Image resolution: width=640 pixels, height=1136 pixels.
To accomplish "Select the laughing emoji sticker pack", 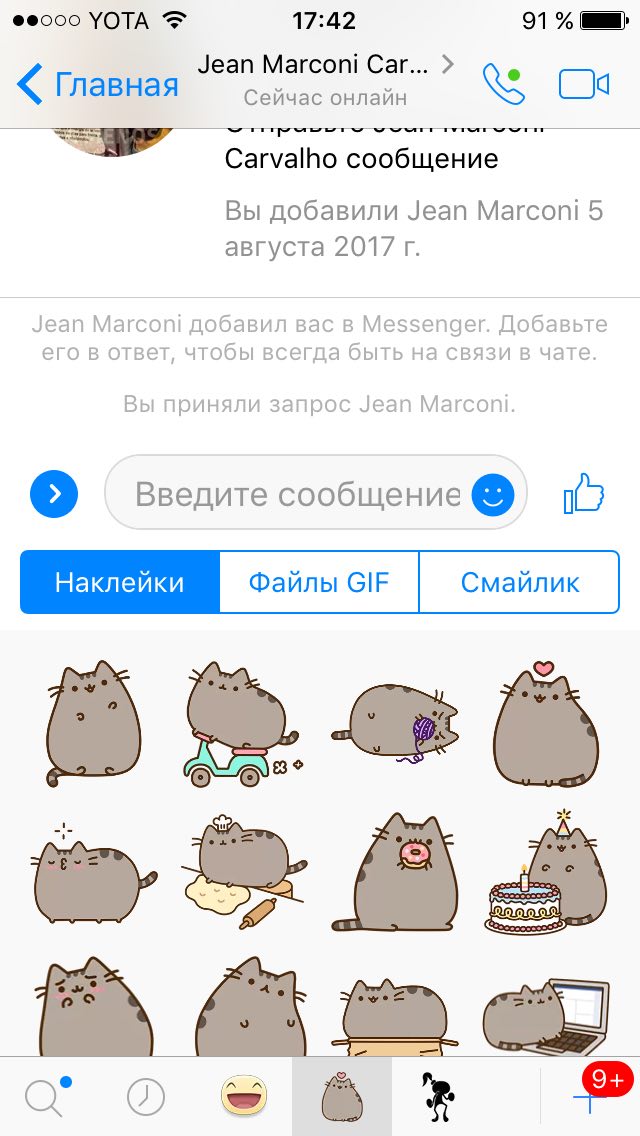I will click(x=243, y=1098).
